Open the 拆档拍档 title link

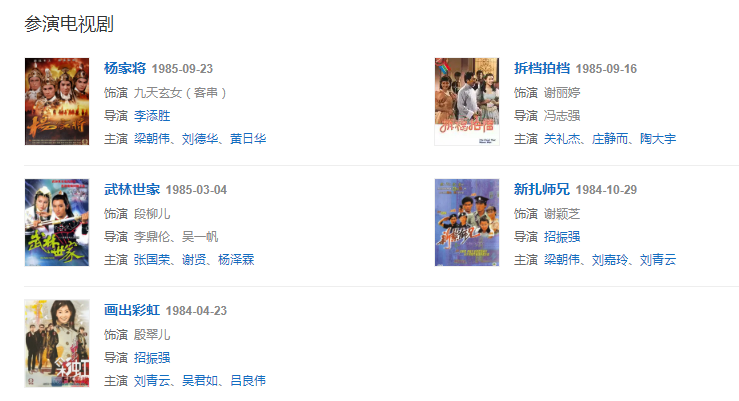[541, 69]
